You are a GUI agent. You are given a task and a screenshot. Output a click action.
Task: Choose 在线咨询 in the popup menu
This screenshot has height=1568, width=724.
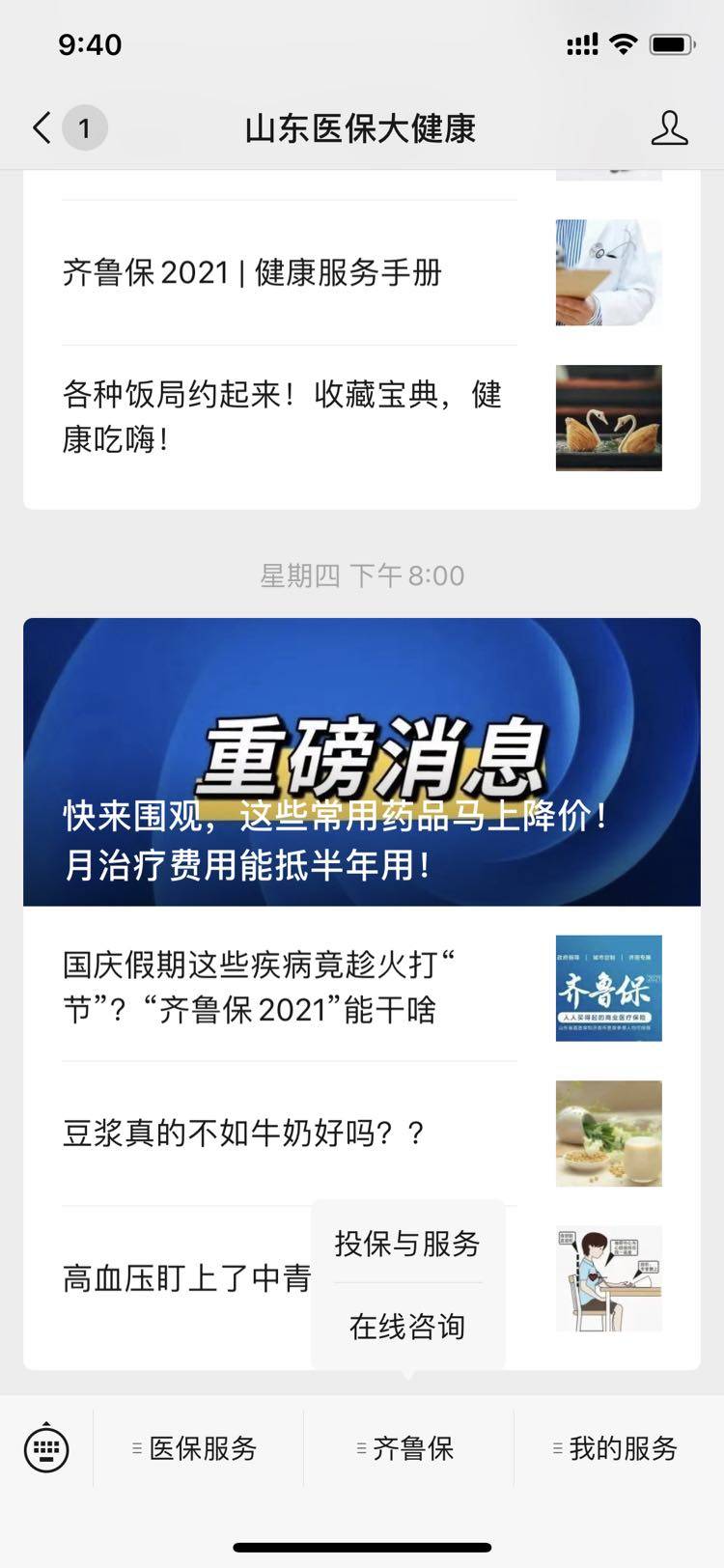[x=407, y=1327]
